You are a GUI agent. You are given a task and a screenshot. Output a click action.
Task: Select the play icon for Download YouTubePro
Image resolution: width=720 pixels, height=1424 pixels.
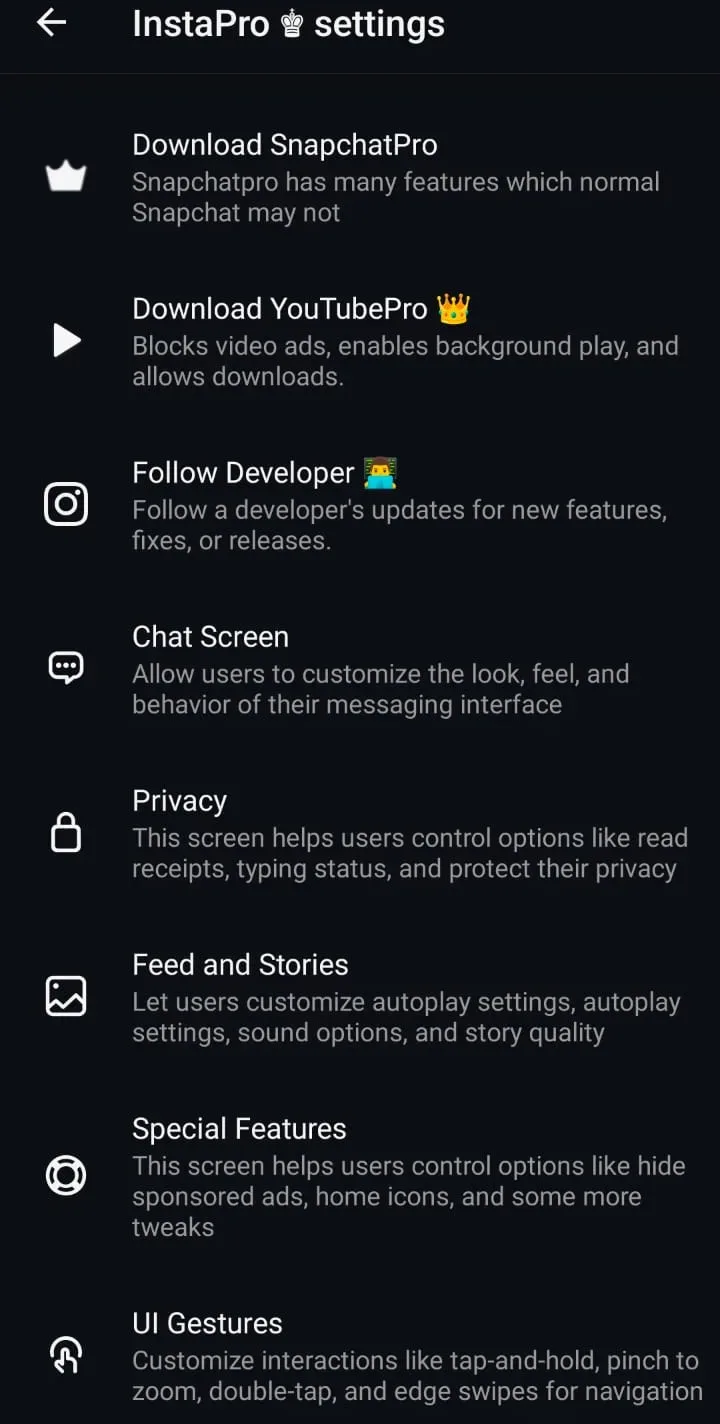coord(65,340)
